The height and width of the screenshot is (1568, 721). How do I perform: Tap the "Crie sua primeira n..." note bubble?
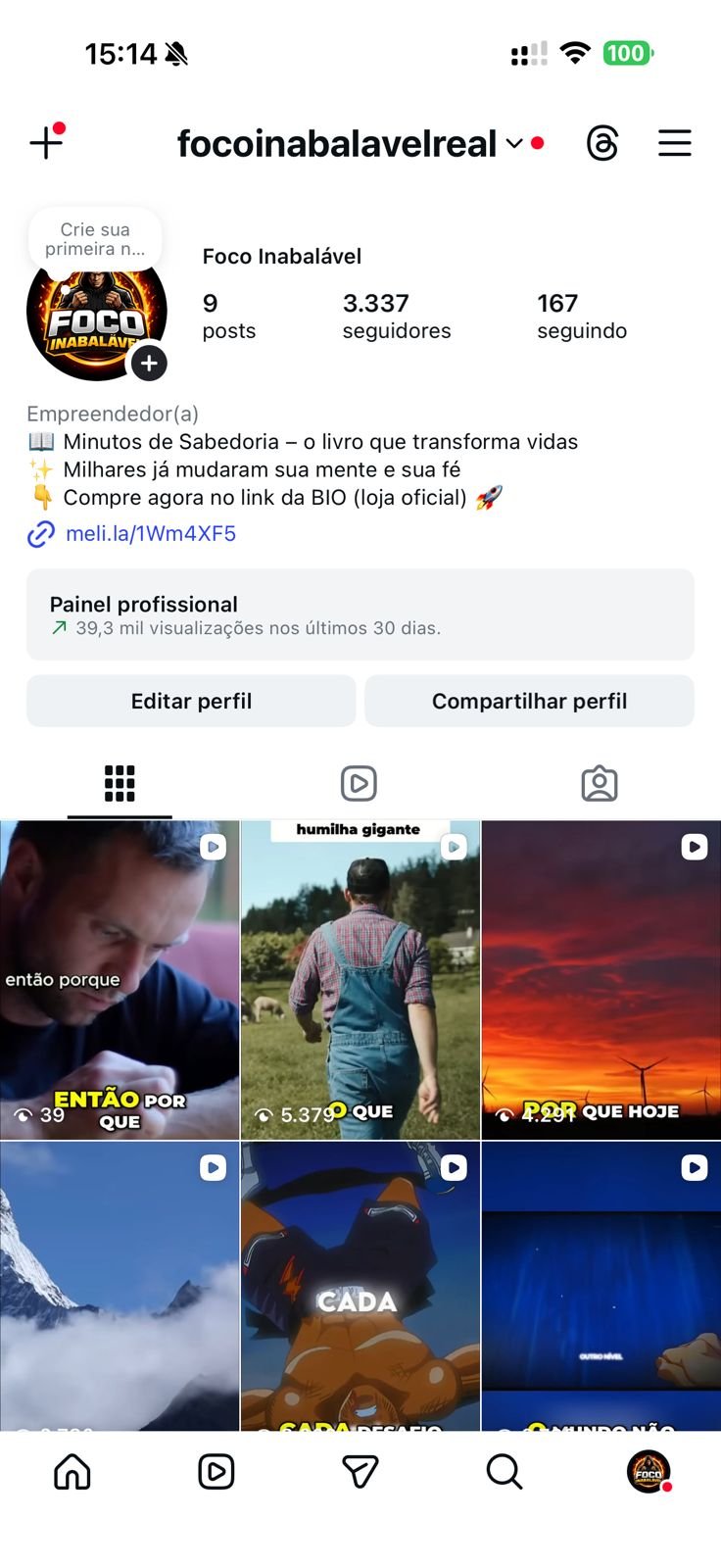tap(95, 238)
